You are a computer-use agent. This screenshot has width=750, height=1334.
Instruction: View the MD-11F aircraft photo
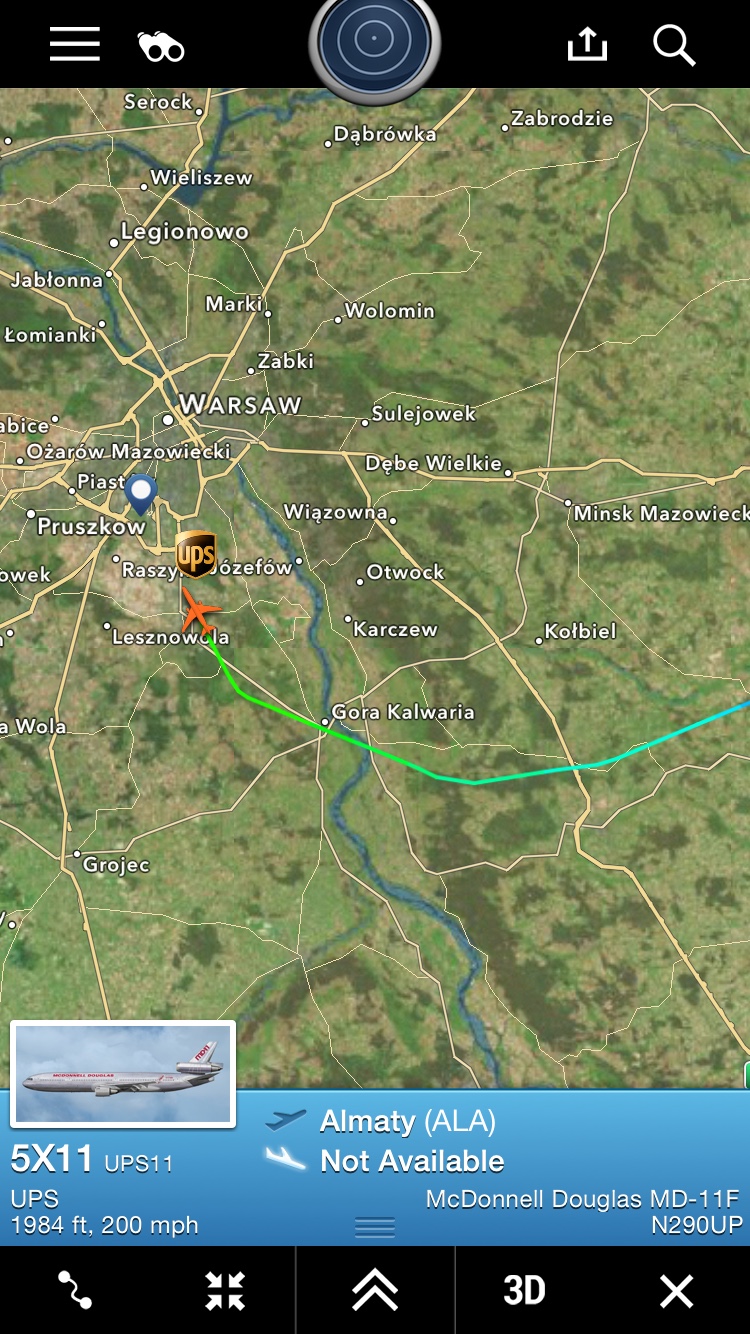[123, 1074]
